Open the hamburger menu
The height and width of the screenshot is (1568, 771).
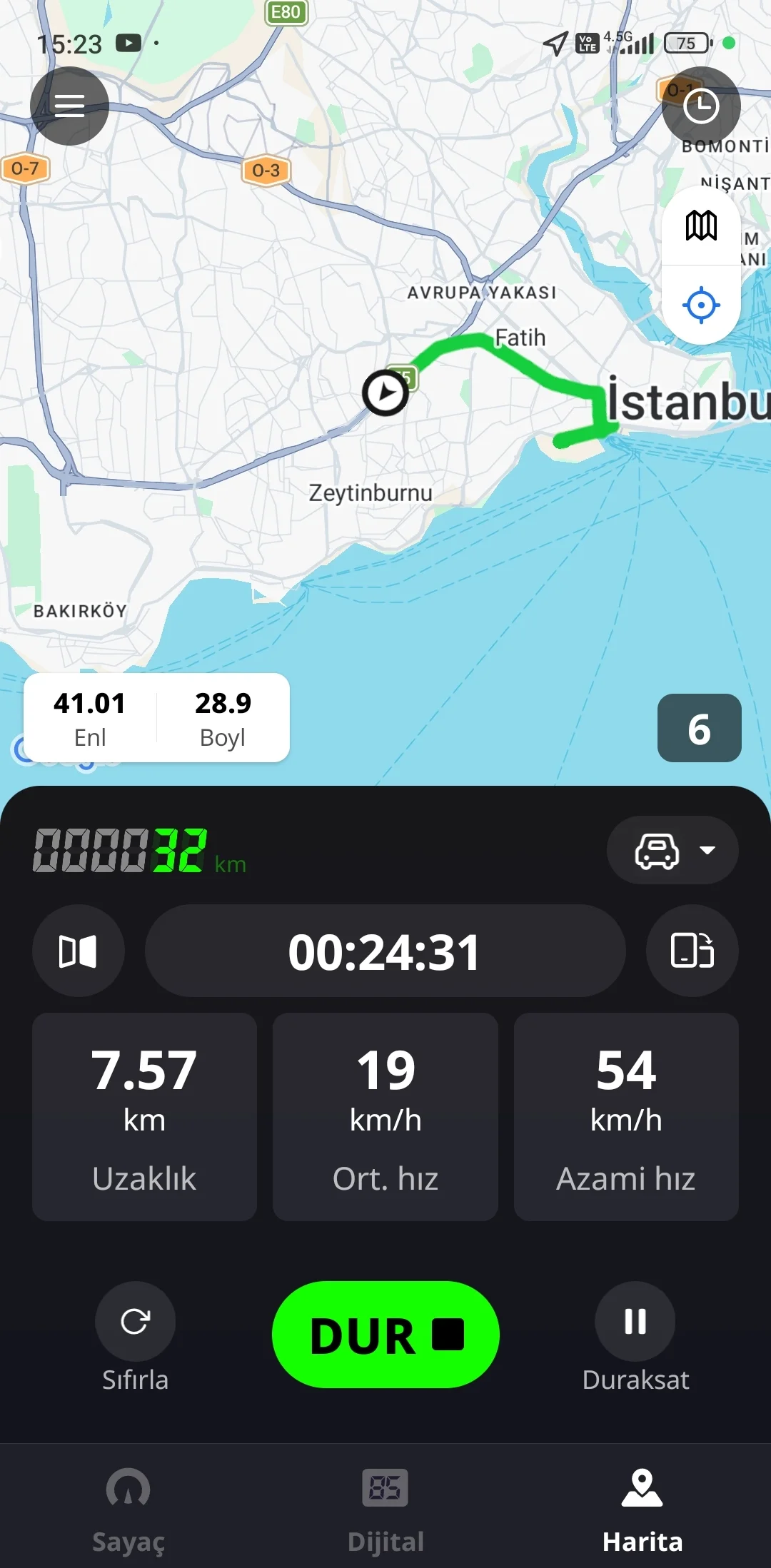pos(69,106)
